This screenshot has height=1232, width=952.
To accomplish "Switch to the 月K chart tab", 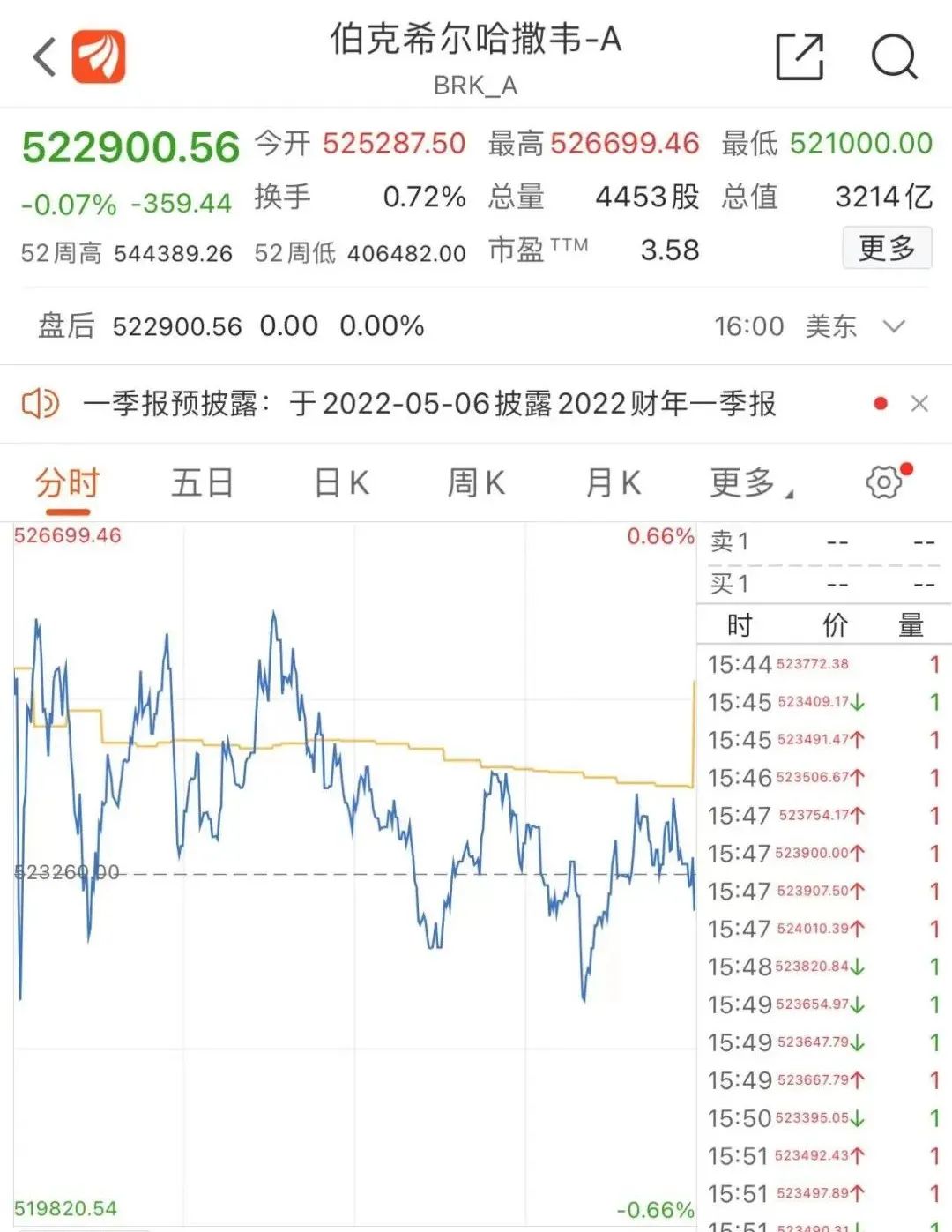I will tap(613, 483).
